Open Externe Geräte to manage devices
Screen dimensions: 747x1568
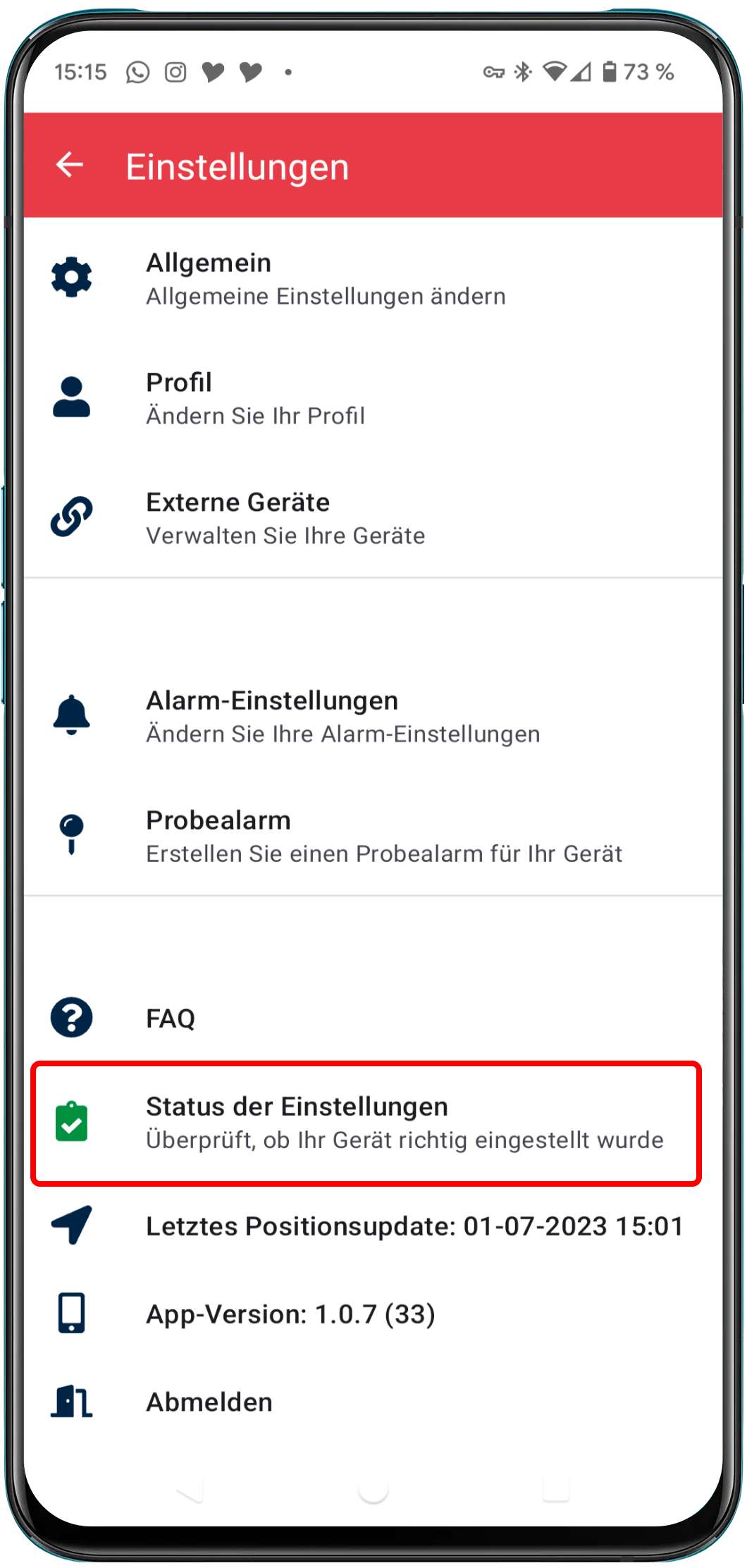(285, 518)
